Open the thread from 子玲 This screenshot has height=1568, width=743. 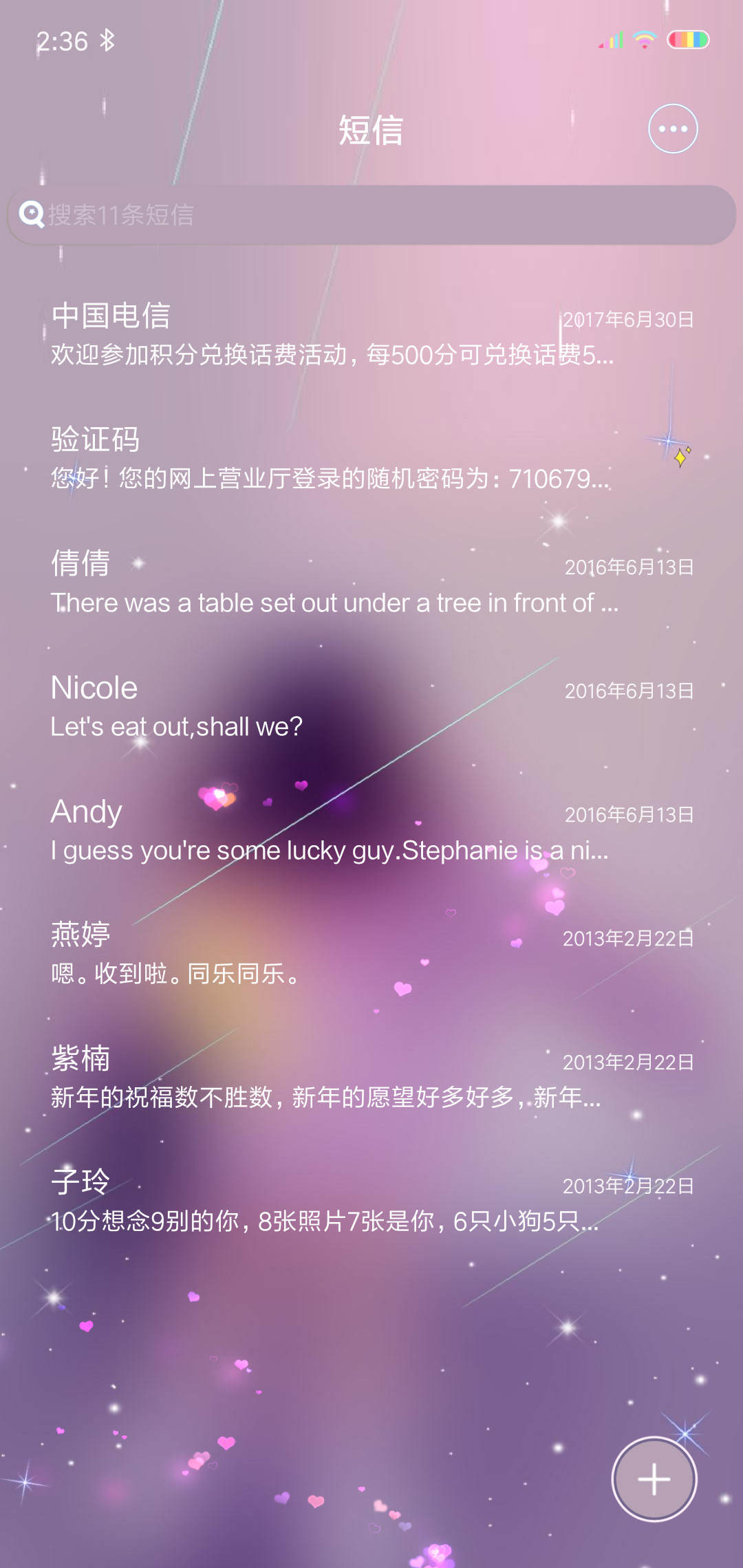(371, 1201)
